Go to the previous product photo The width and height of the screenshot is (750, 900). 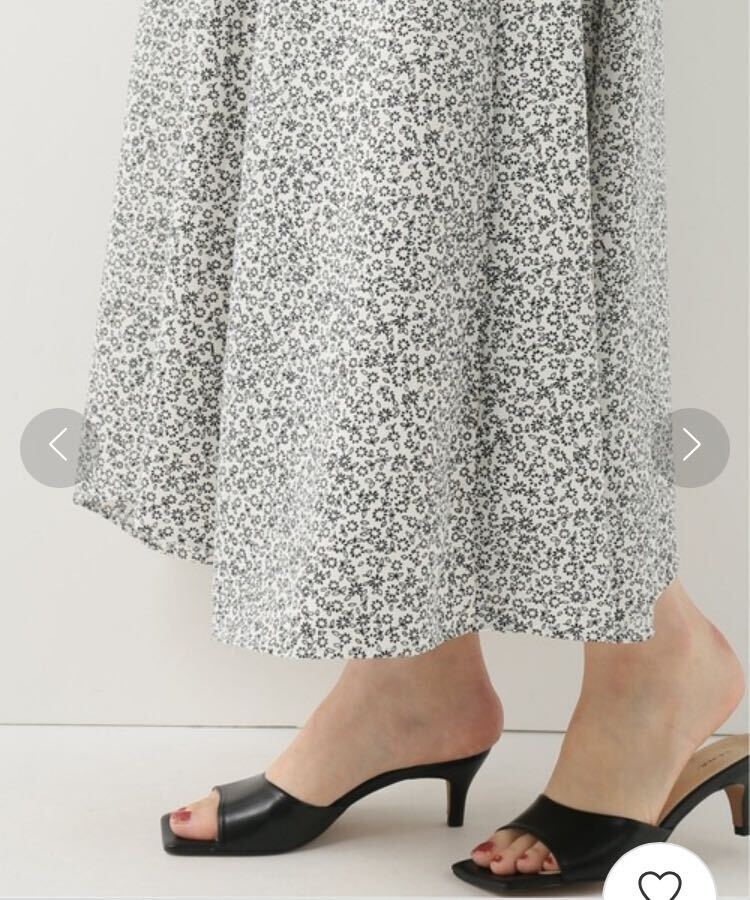(59, 447)
